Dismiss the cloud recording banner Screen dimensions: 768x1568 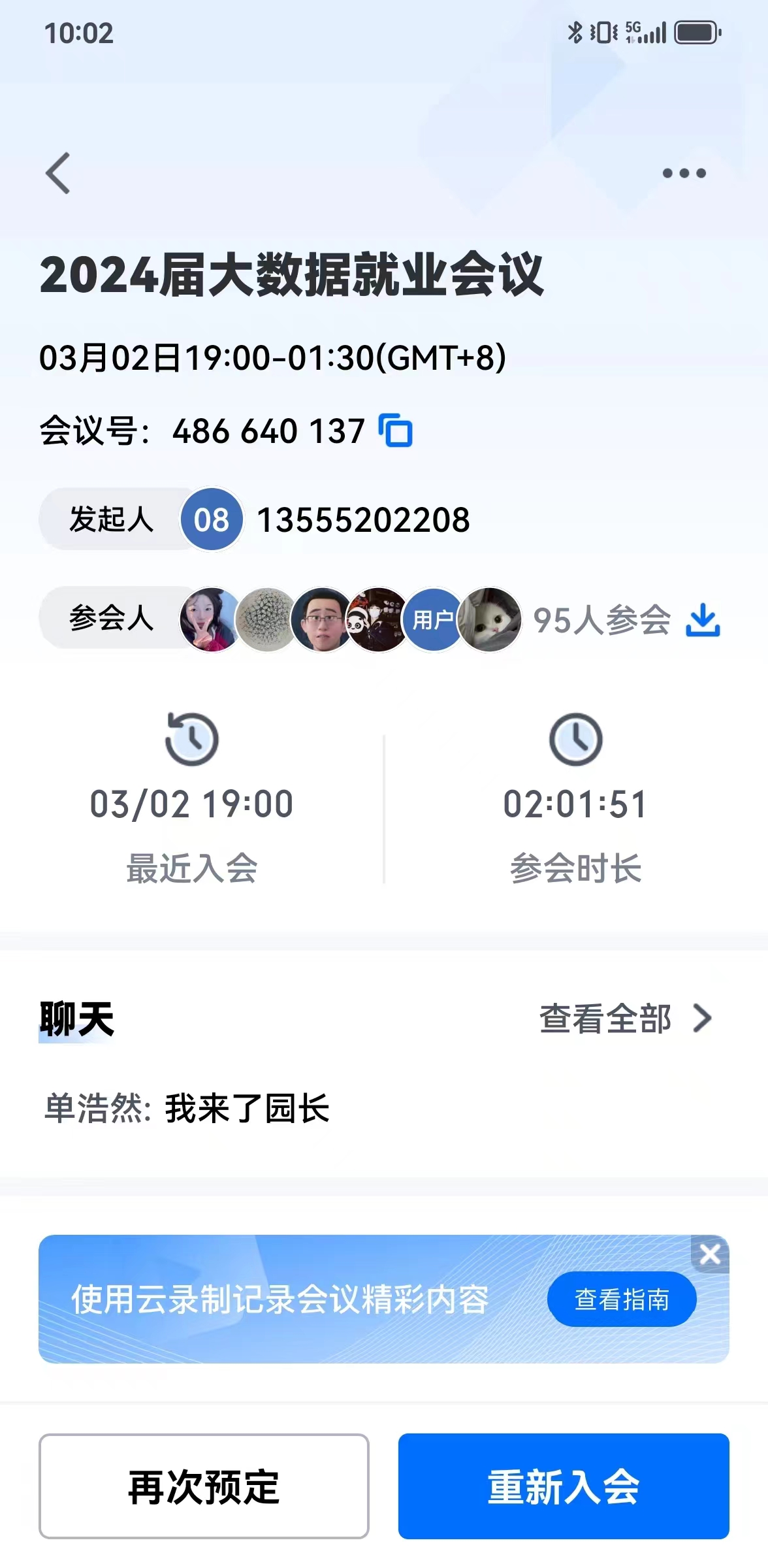[x=710, y=1254]
